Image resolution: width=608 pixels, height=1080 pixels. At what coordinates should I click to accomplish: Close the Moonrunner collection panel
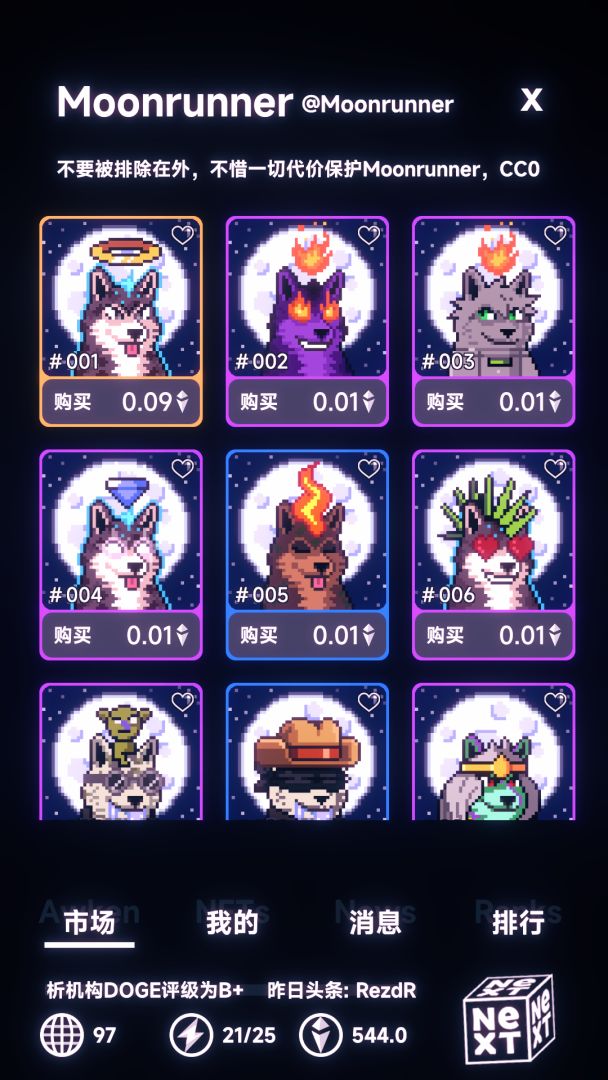532,99
